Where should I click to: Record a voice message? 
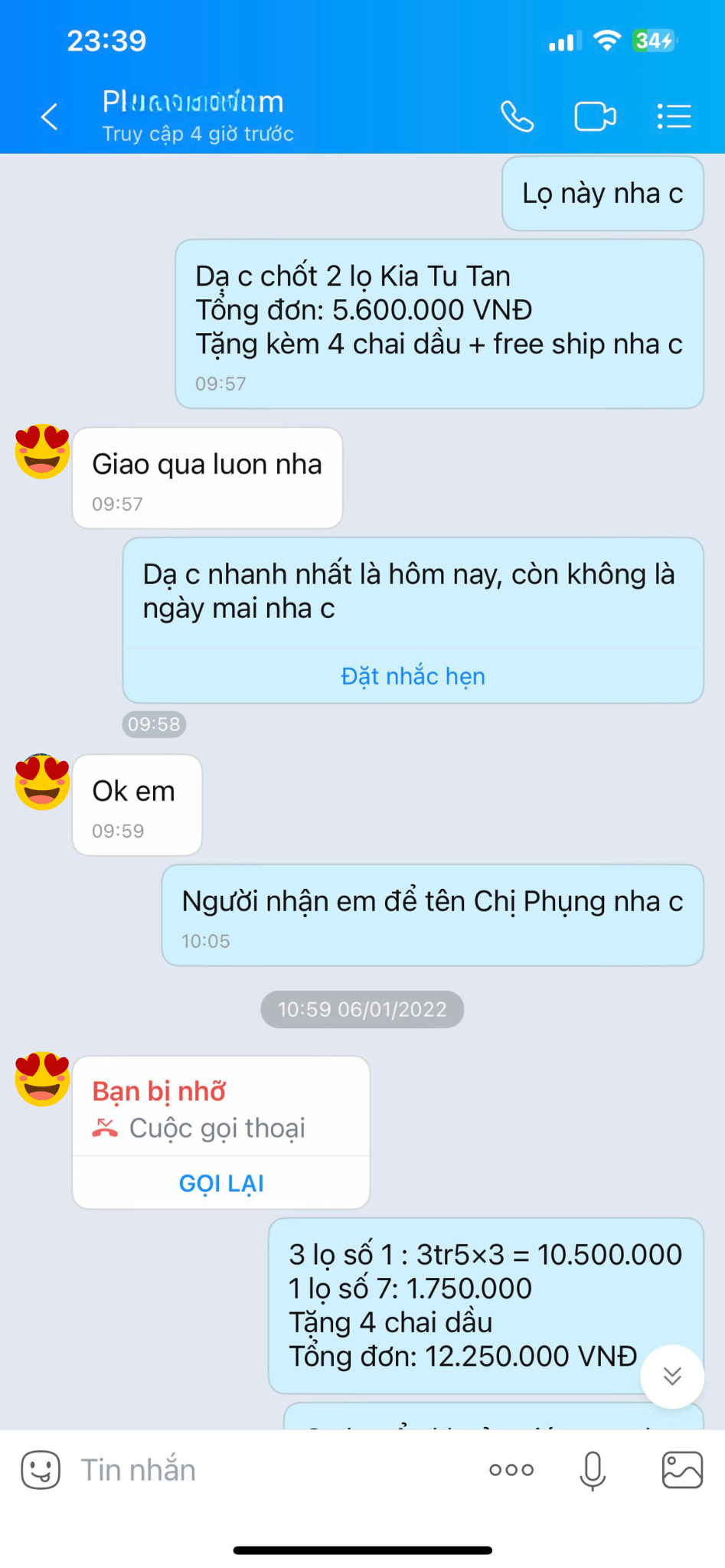click(593, 1469)
